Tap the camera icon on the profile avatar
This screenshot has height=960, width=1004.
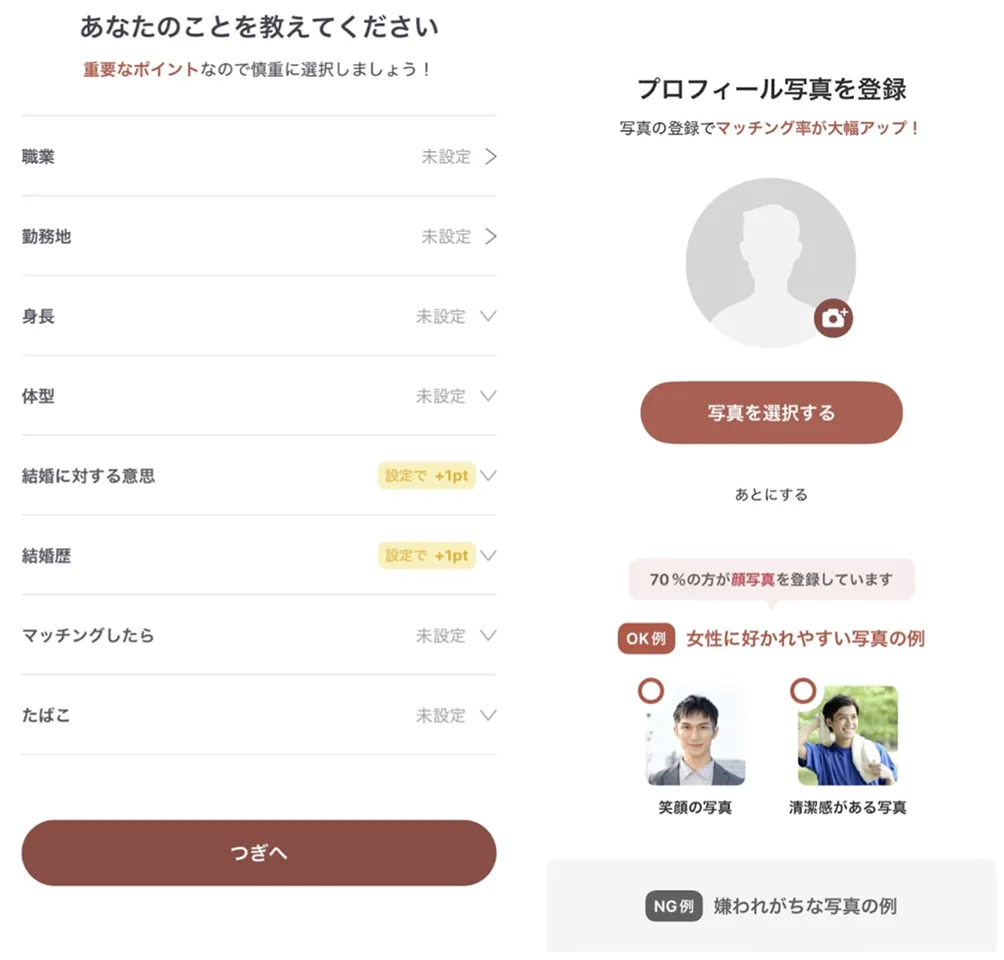point(833,318)
